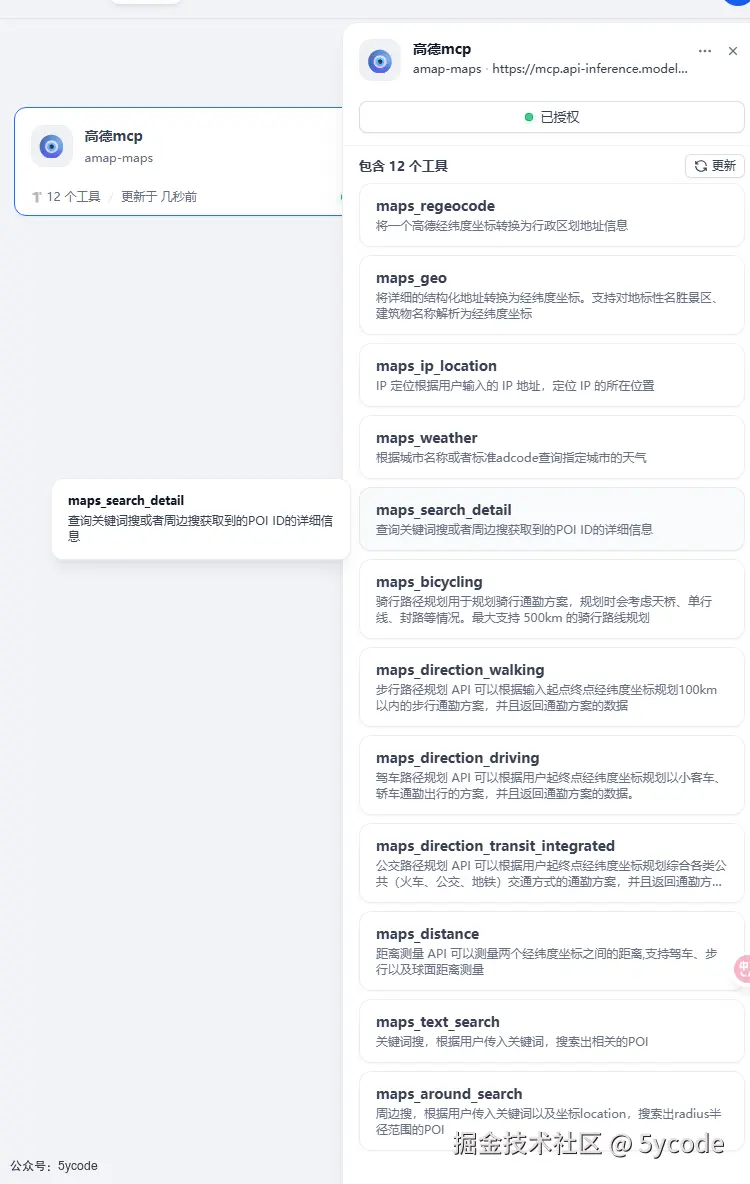
Task: Open maps_direction_transit_integrated tool
Action: coord(551,863)
